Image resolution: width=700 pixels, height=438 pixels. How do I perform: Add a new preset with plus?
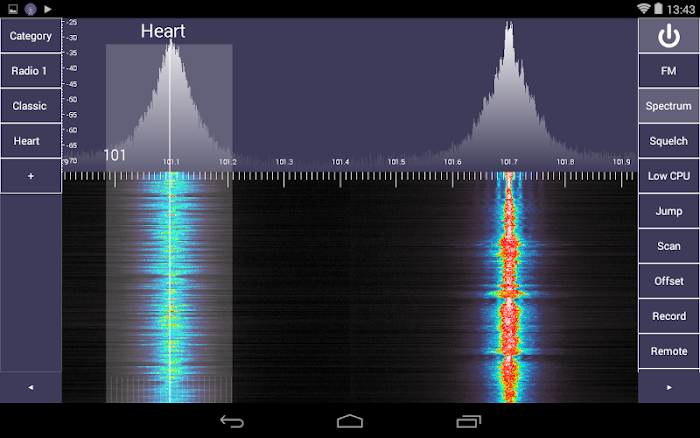coord(31,176)
